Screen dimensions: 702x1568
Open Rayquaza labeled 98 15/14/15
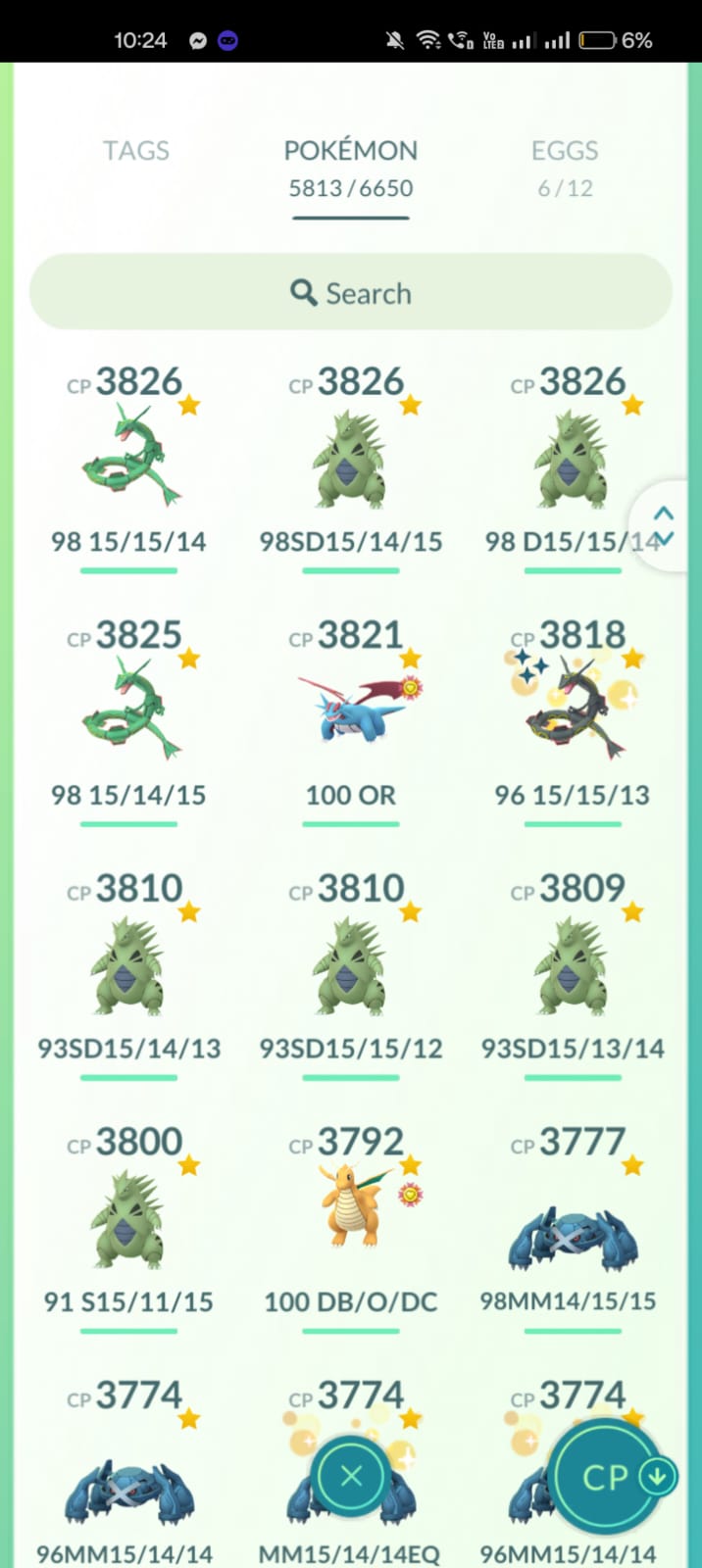(129, 714)
